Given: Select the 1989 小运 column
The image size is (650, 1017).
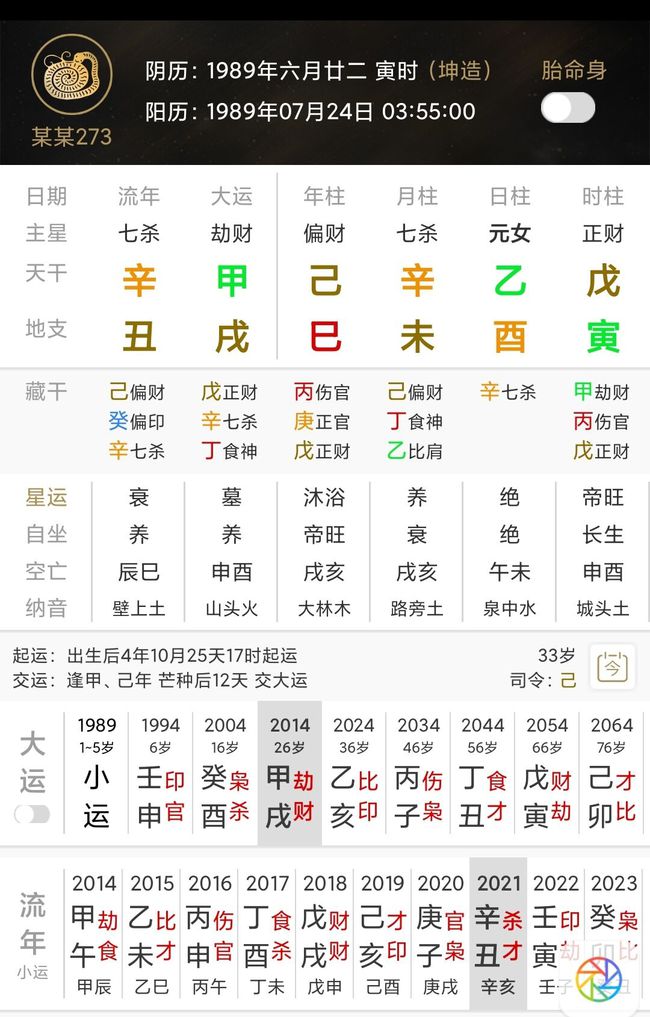Looking at the screenshot, I should 96,772.
